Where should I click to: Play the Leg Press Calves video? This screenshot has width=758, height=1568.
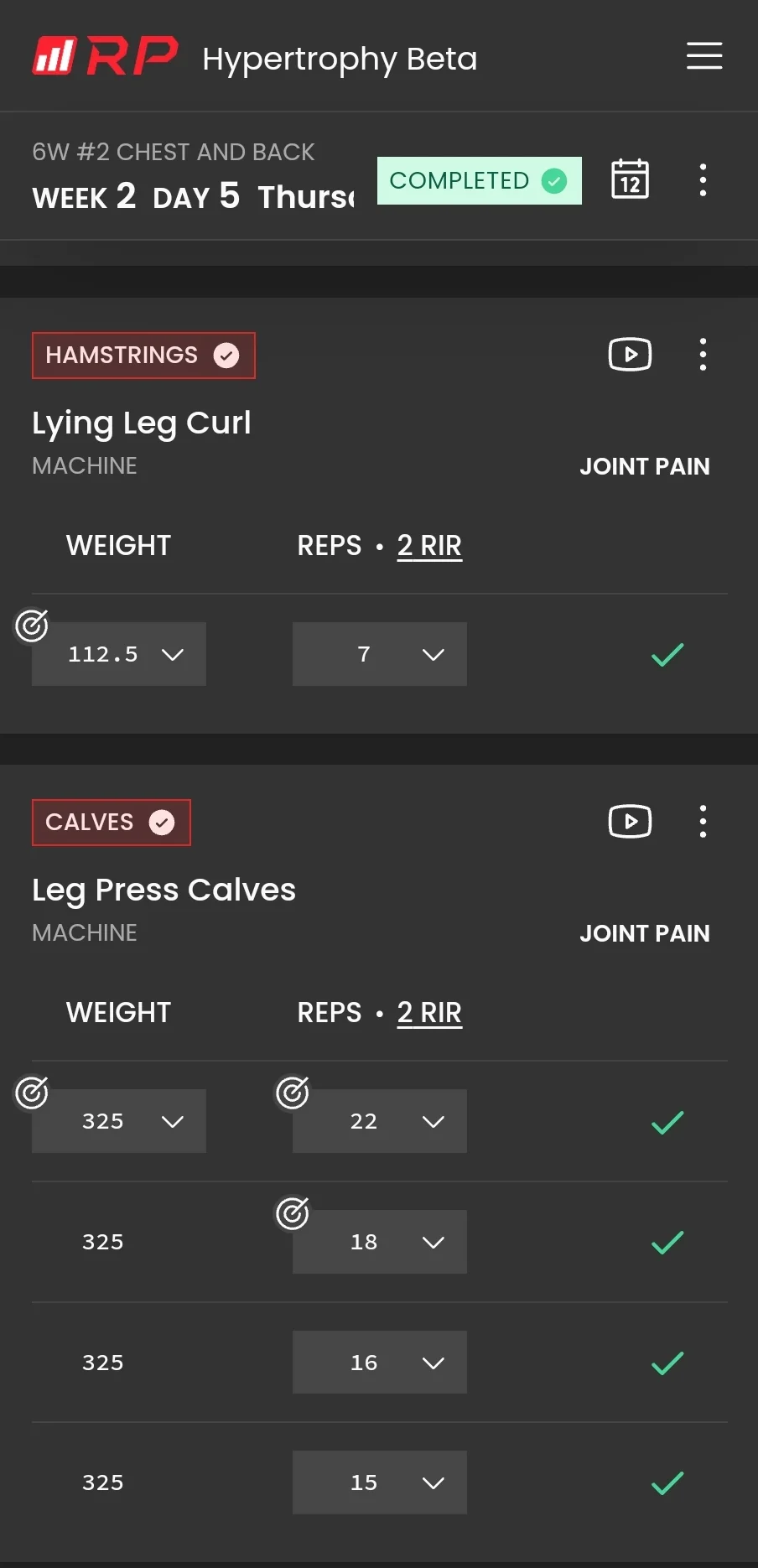tap(630, 821)
